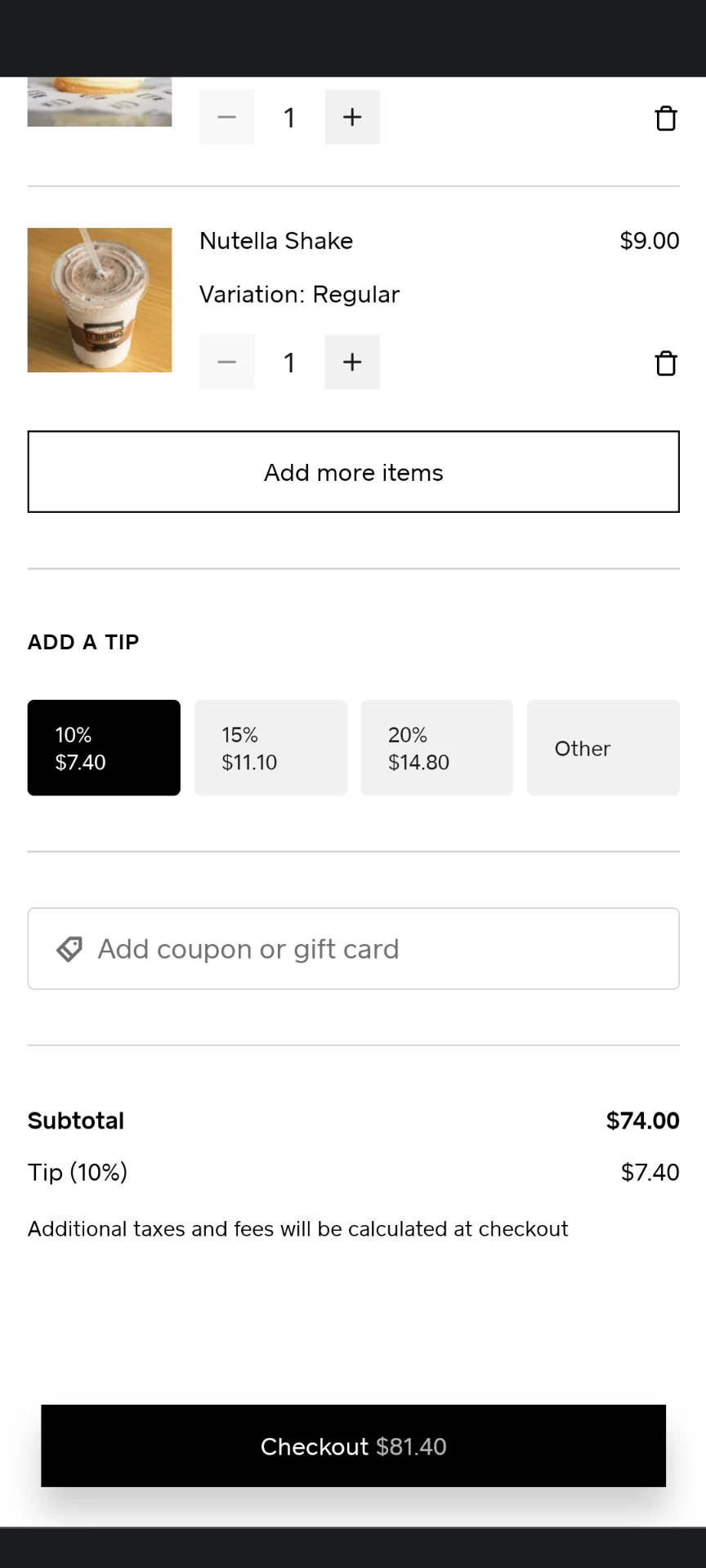706x1568 pixels.
Task: Tap the trash icon beside the quantity stepper
Action: (666, 363)
